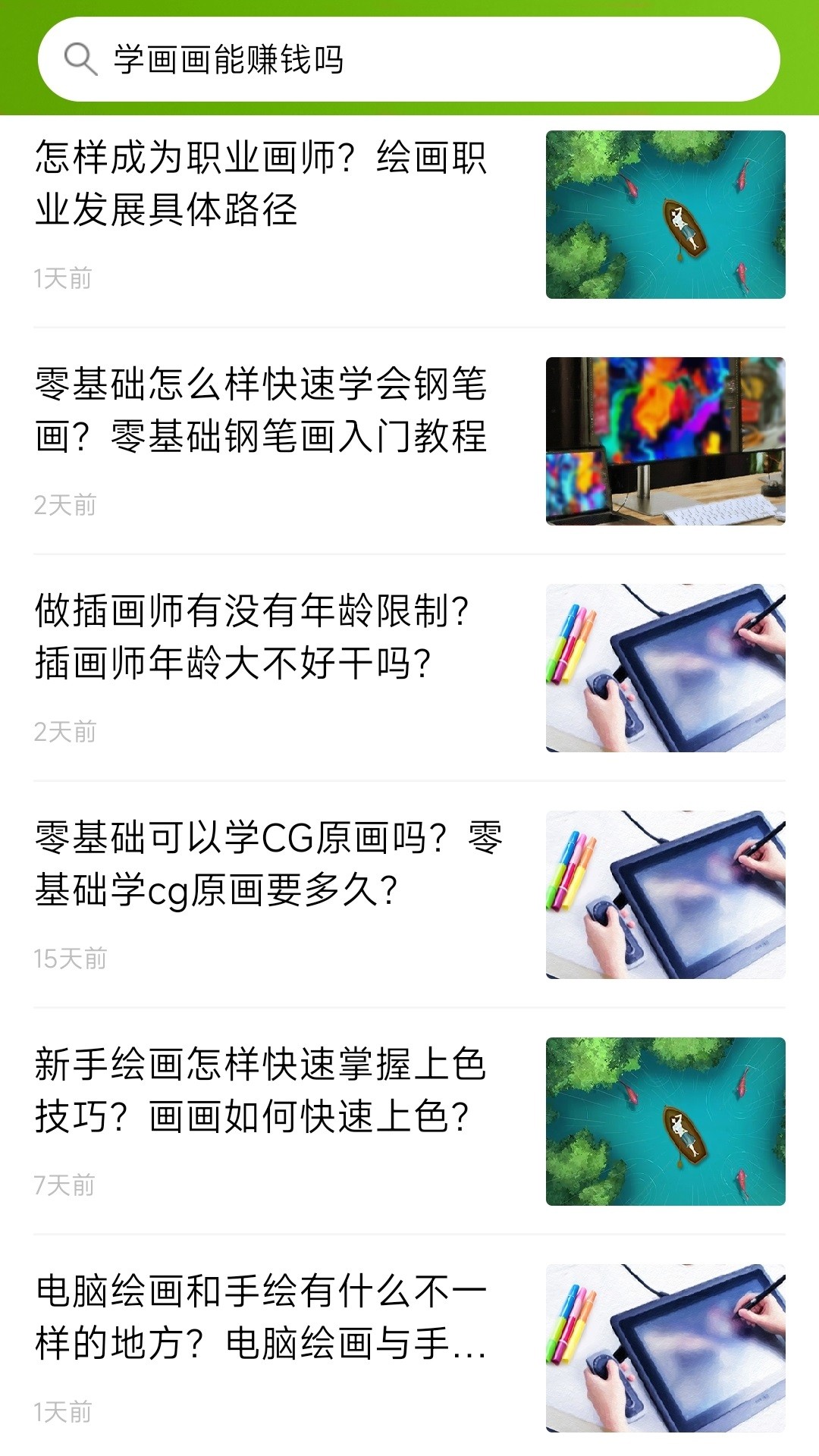Click the drawing tablet thumbnail of 插画师 article

tap(665, 671)
